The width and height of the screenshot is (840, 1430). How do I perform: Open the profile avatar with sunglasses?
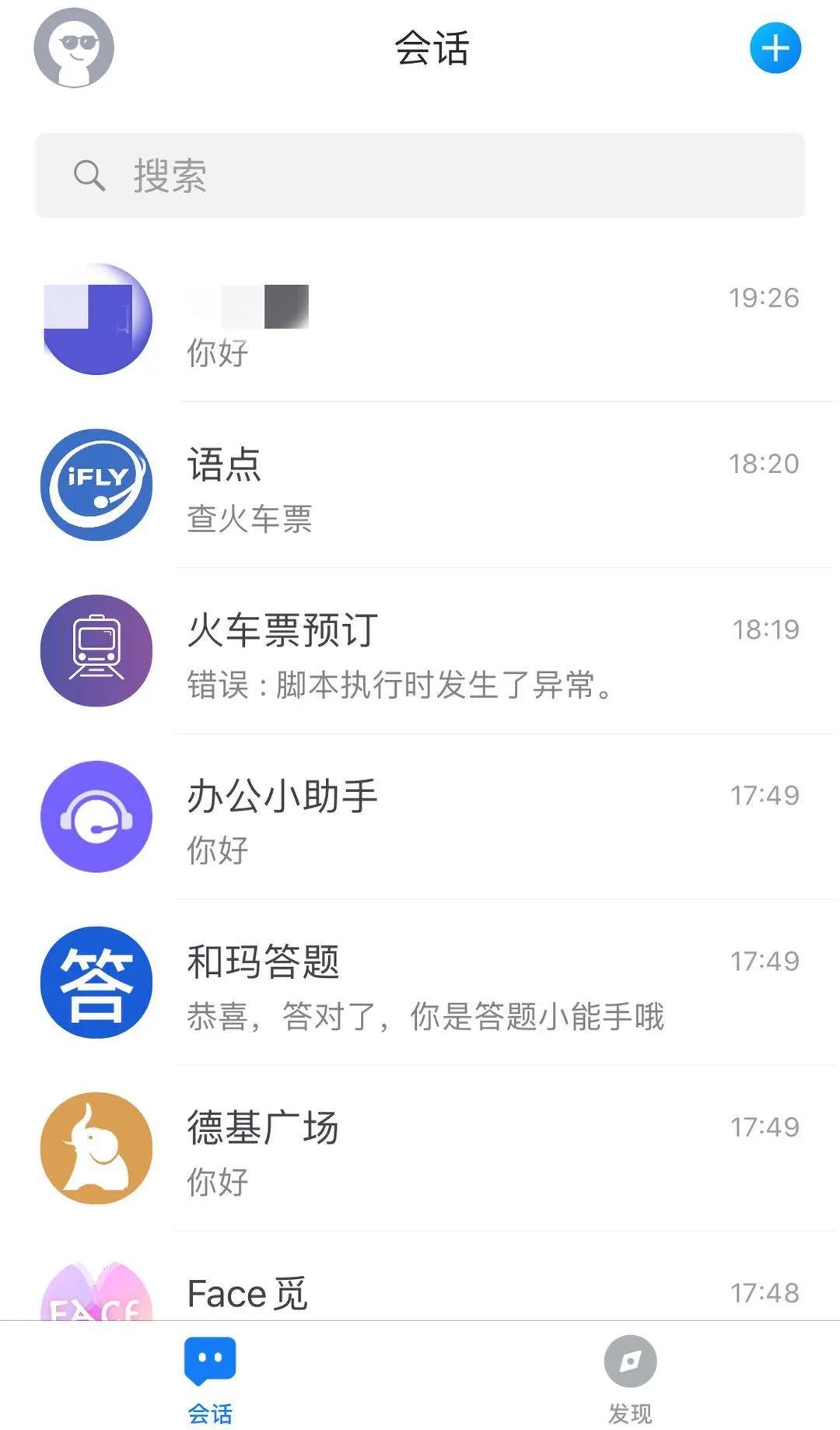tap(74, 48)
